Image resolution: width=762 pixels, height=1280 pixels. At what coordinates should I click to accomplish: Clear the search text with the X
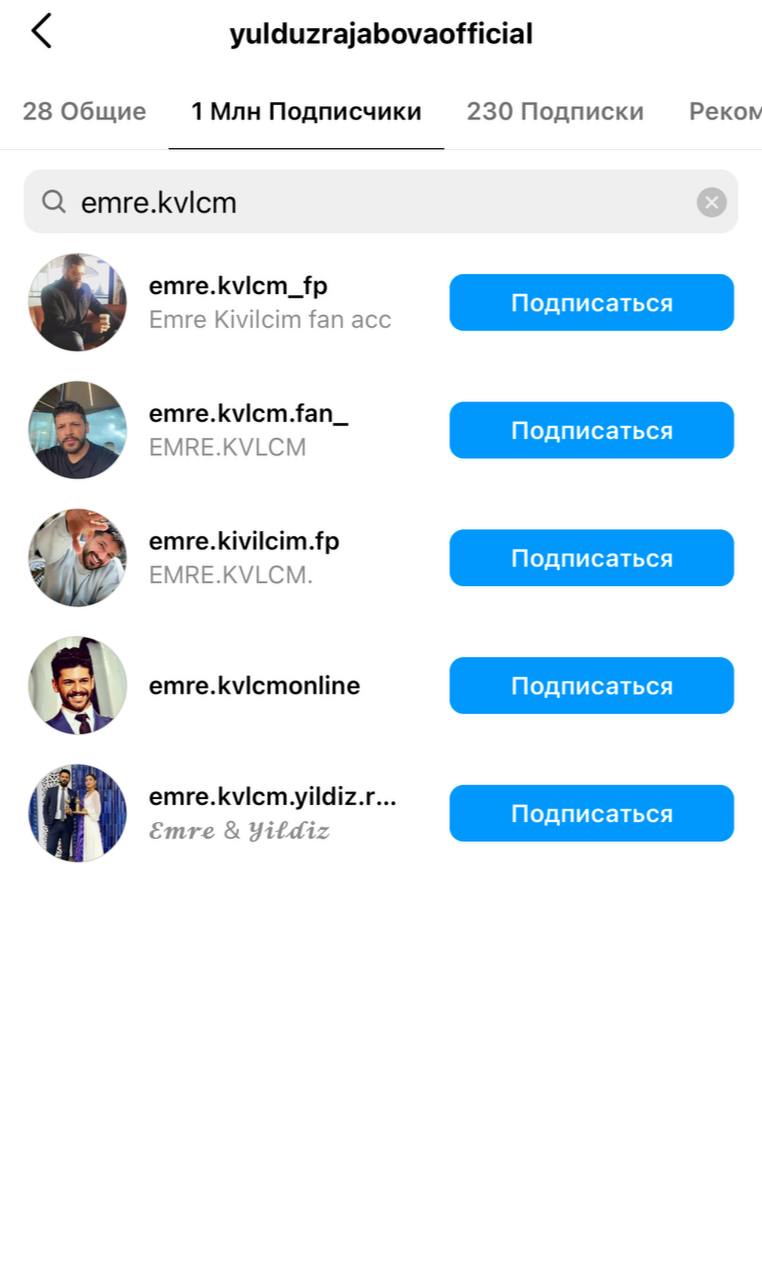(711, 203)
